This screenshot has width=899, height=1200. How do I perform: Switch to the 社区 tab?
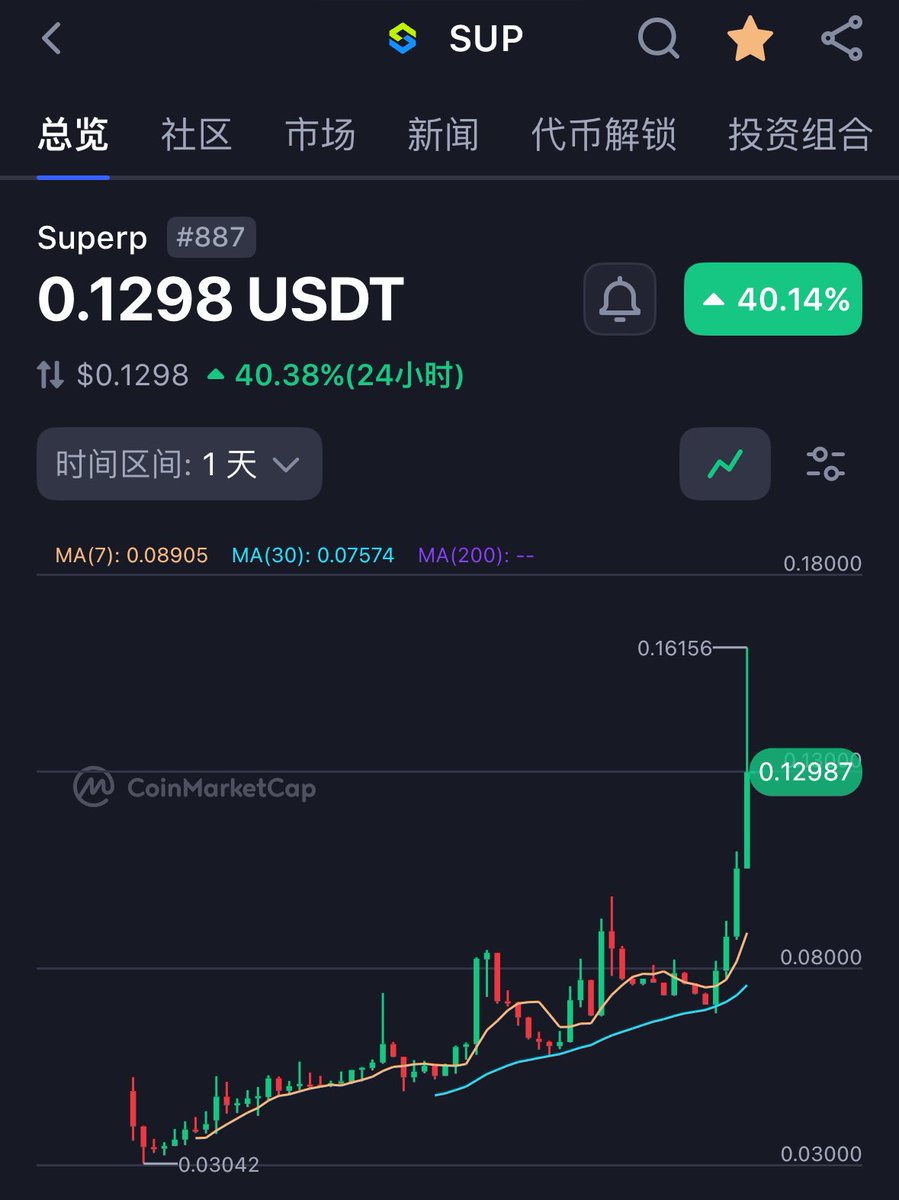point(196,134)
